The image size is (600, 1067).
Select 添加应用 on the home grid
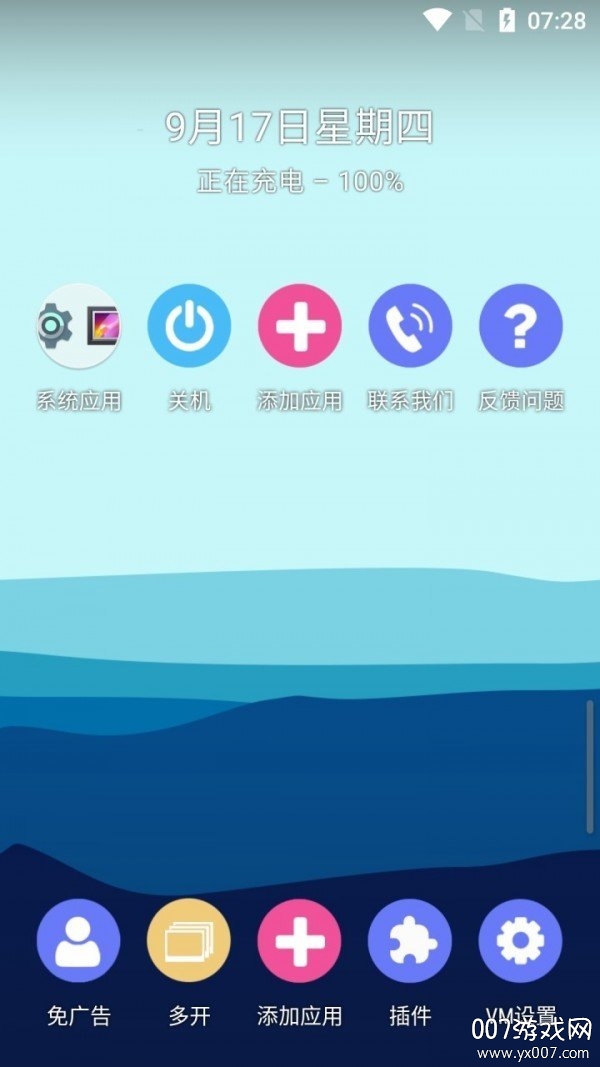[299, 326]
